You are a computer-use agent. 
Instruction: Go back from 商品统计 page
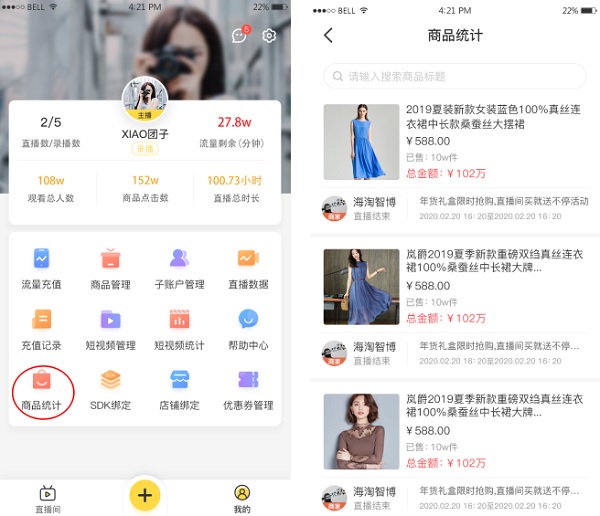[x=329, y=36]
